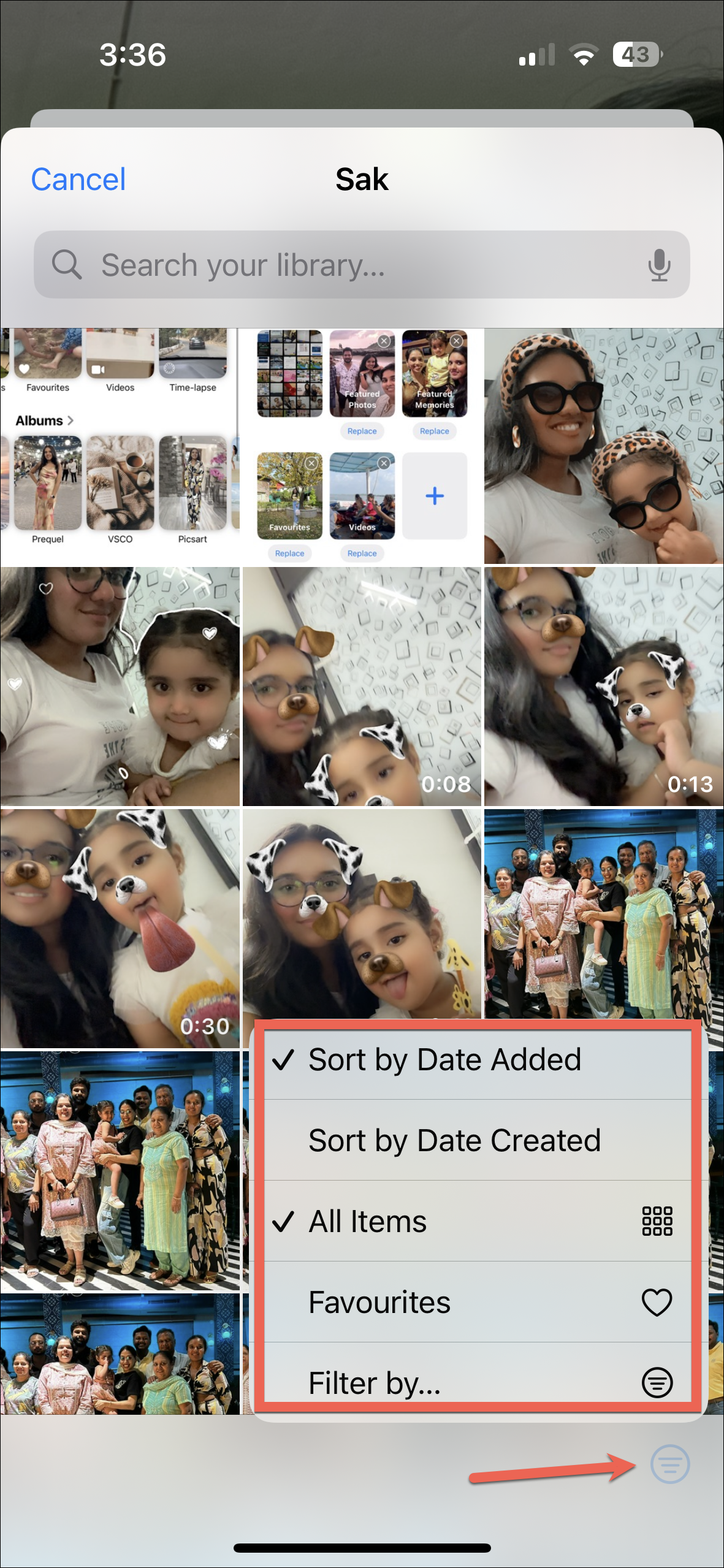The image size is (724, 1568).
Task: Select the Albums screenshot thumbnail
Action: (120, 446)
